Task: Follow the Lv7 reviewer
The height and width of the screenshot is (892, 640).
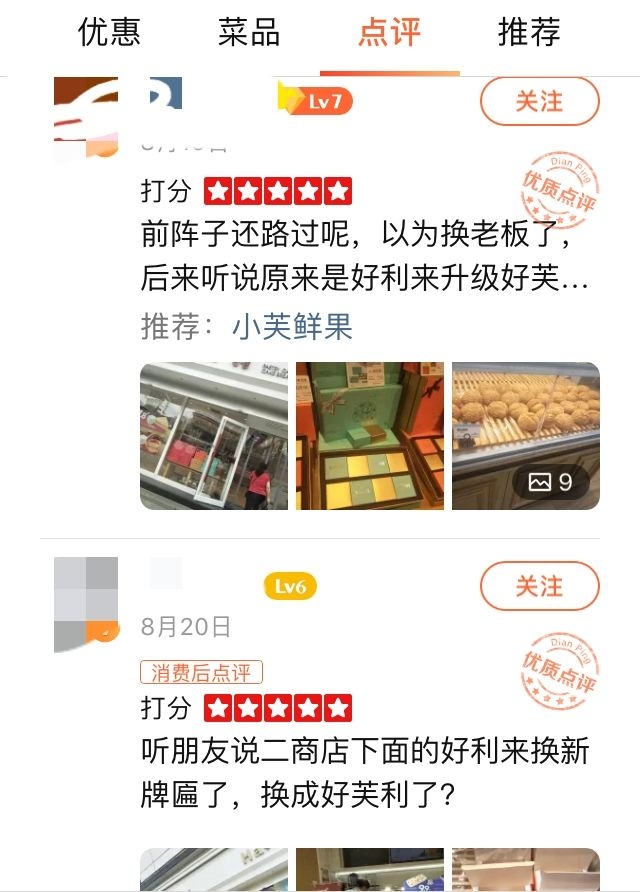Action: [539, 102]
